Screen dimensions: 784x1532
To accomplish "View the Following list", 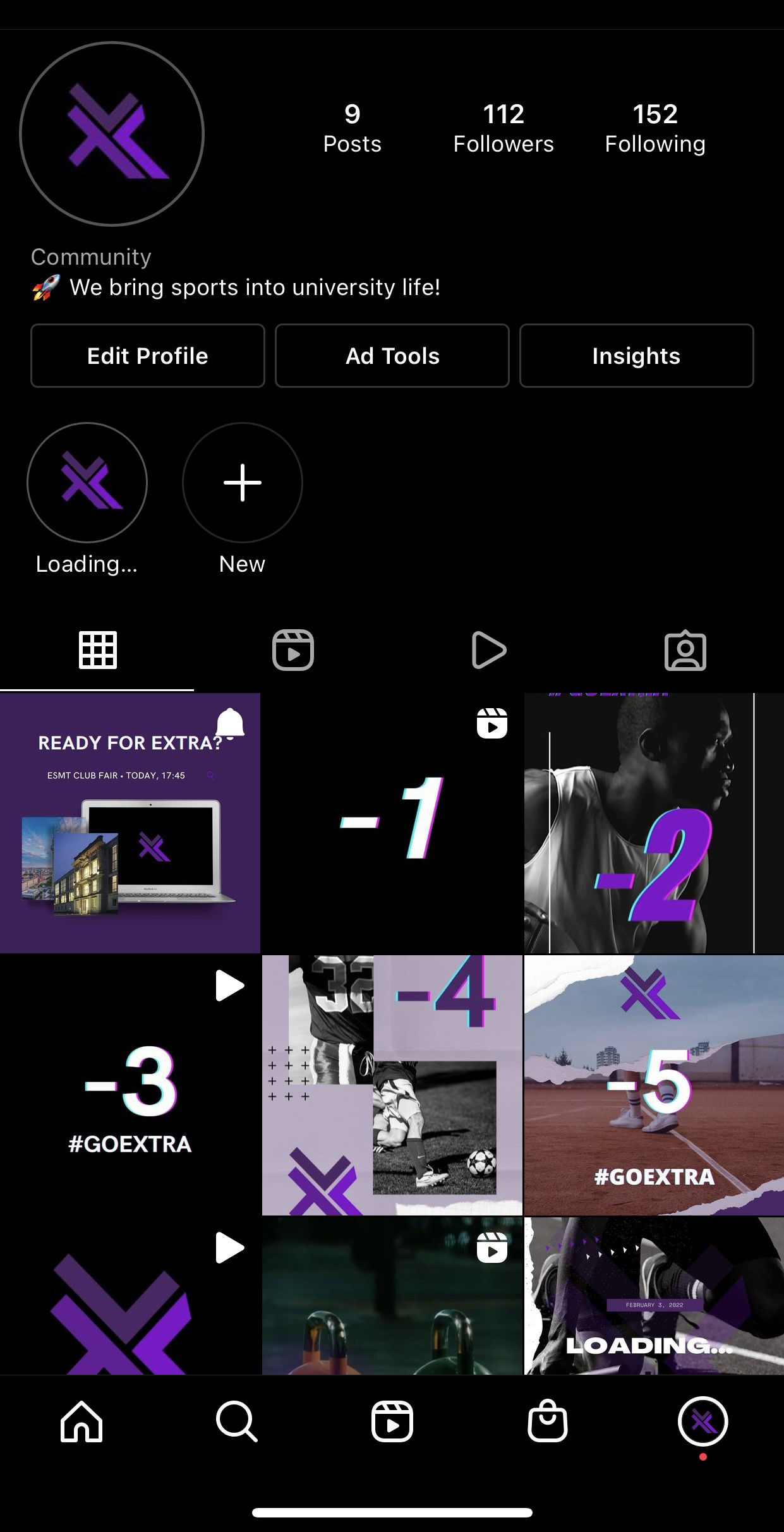I will (655, 128).
